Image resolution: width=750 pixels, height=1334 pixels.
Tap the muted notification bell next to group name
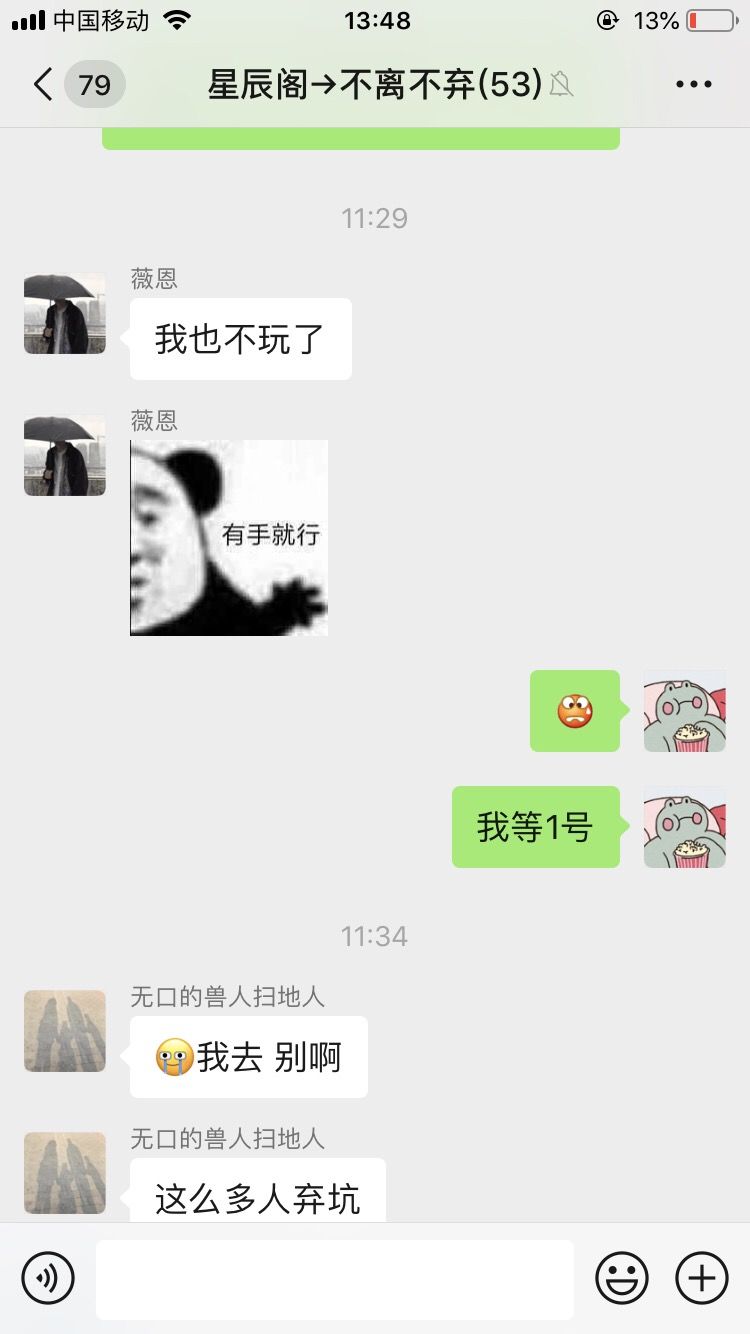[561, 85]
